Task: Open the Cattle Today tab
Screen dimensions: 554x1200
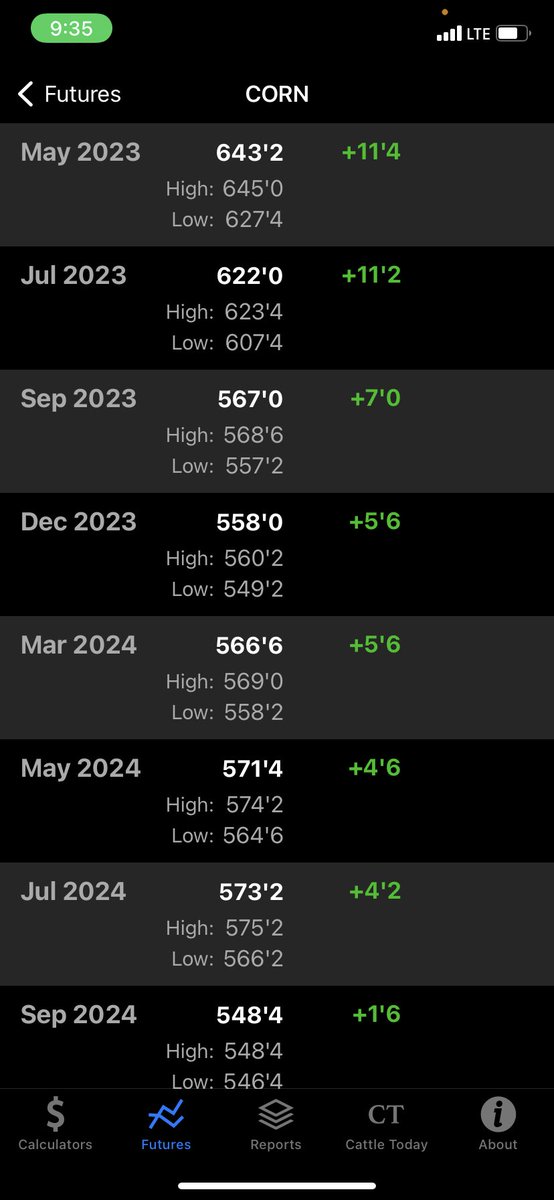Action: [386, 1123]
